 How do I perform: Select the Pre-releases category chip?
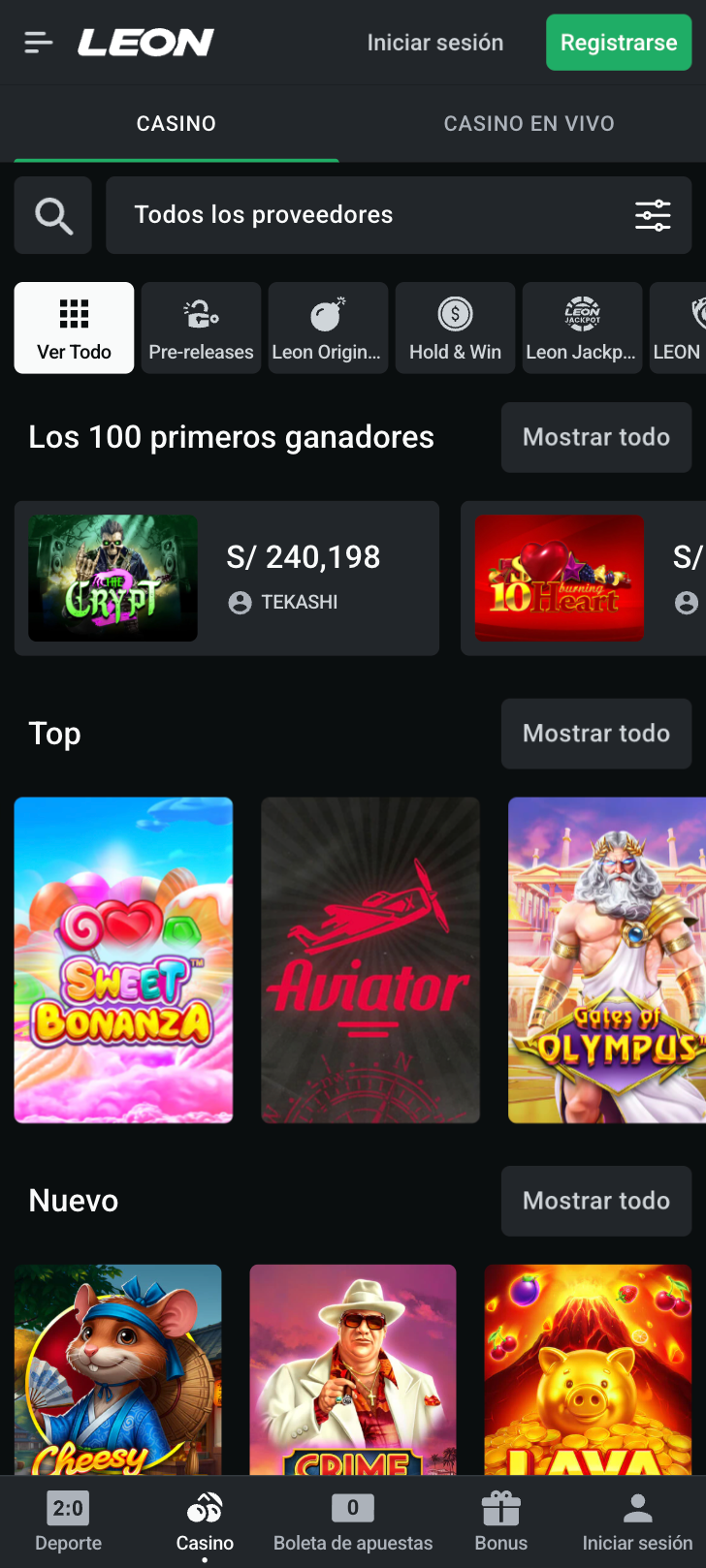tap(201, 328)
